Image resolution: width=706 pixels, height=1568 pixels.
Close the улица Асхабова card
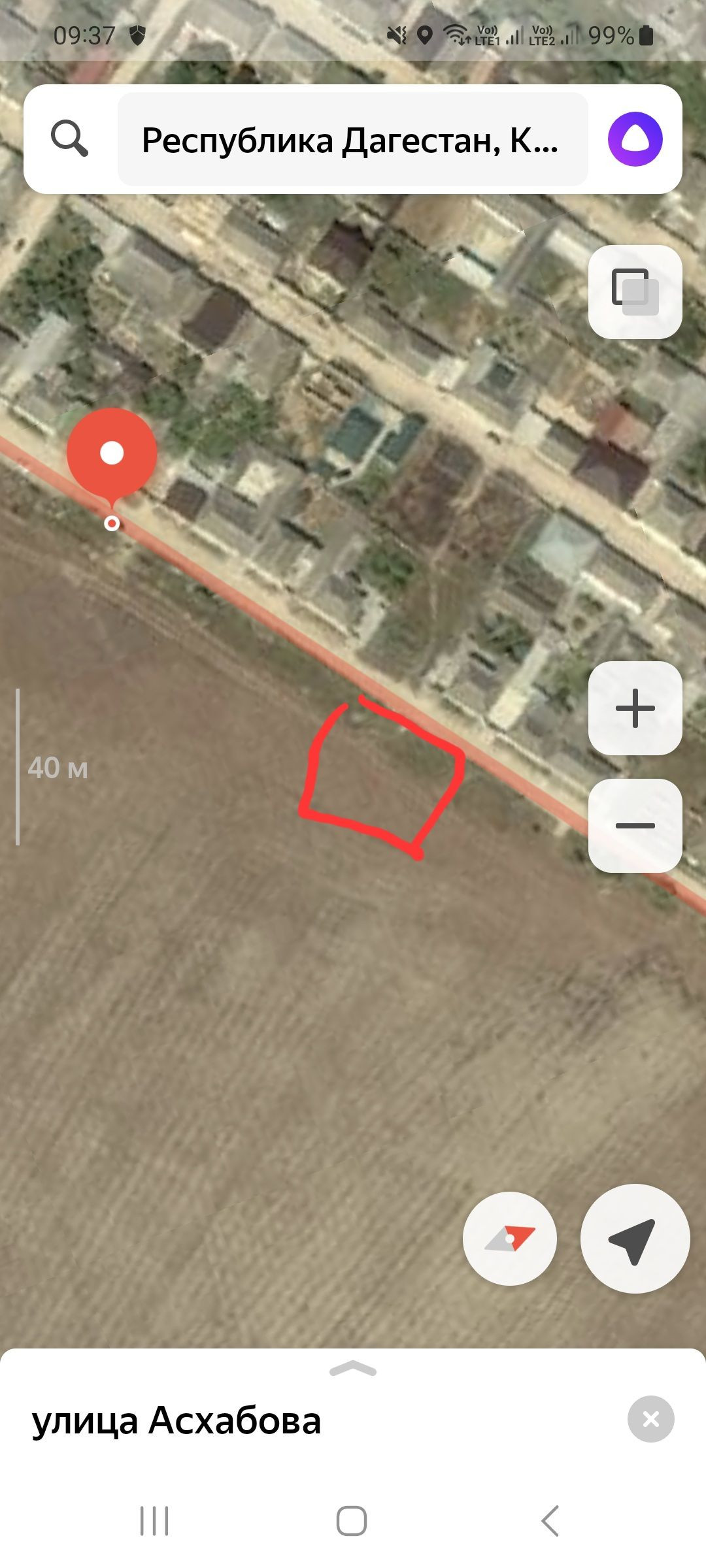650,1419
